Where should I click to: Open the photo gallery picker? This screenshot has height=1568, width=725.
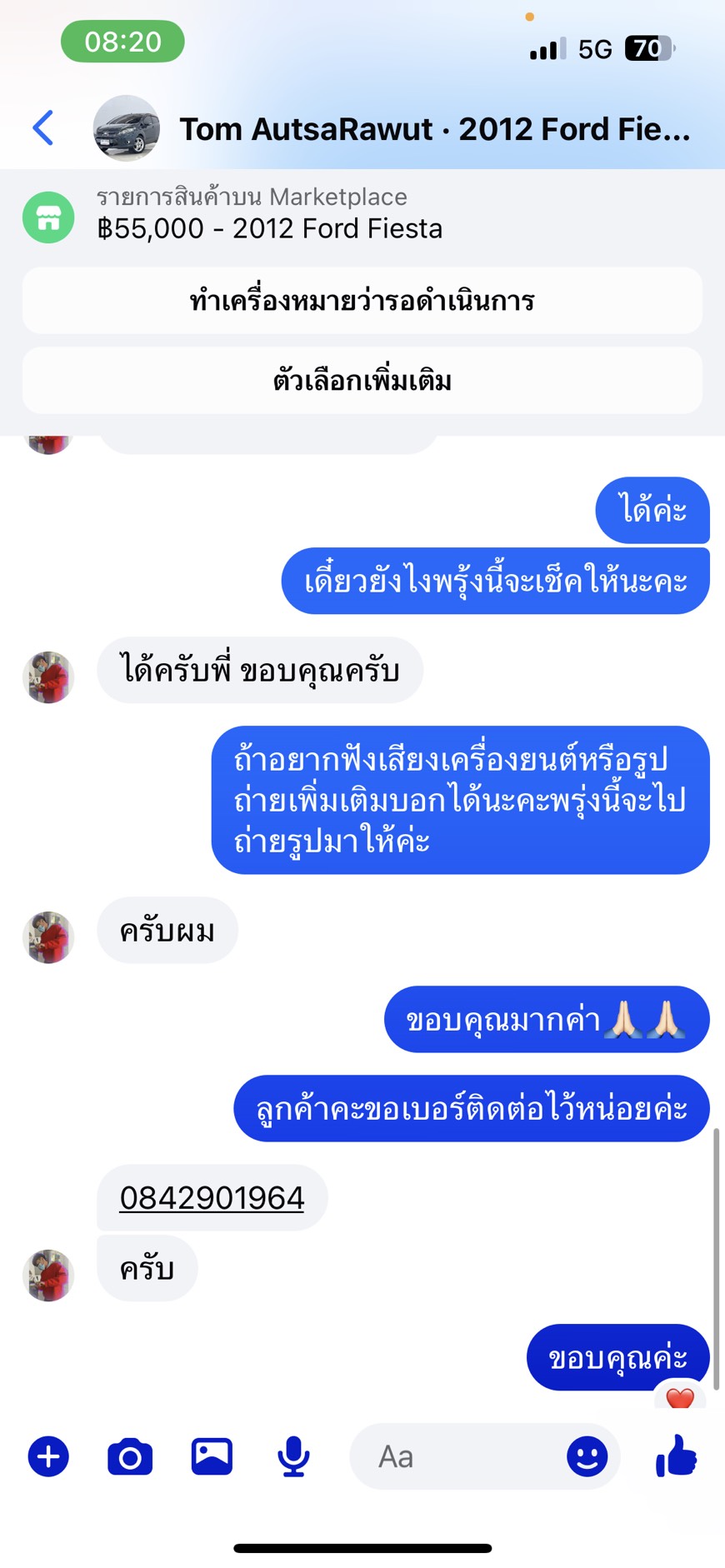click(212, 1456)
